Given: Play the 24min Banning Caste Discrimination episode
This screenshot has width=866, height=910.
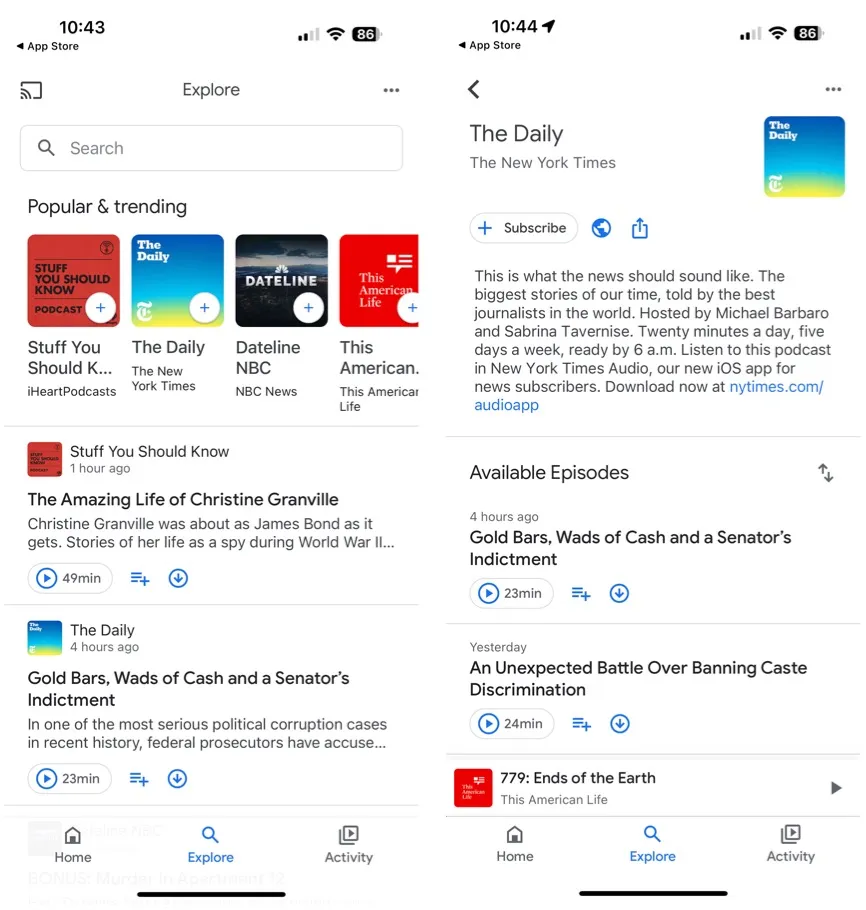Looking at the screenshot, I should pyautogui.click(x=511, y=723).
